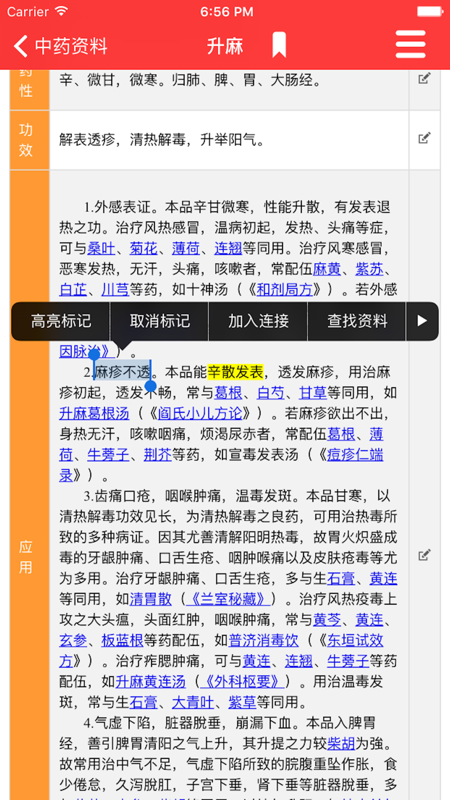
Task: View the 大青叶 link
Action: [193, 702]
